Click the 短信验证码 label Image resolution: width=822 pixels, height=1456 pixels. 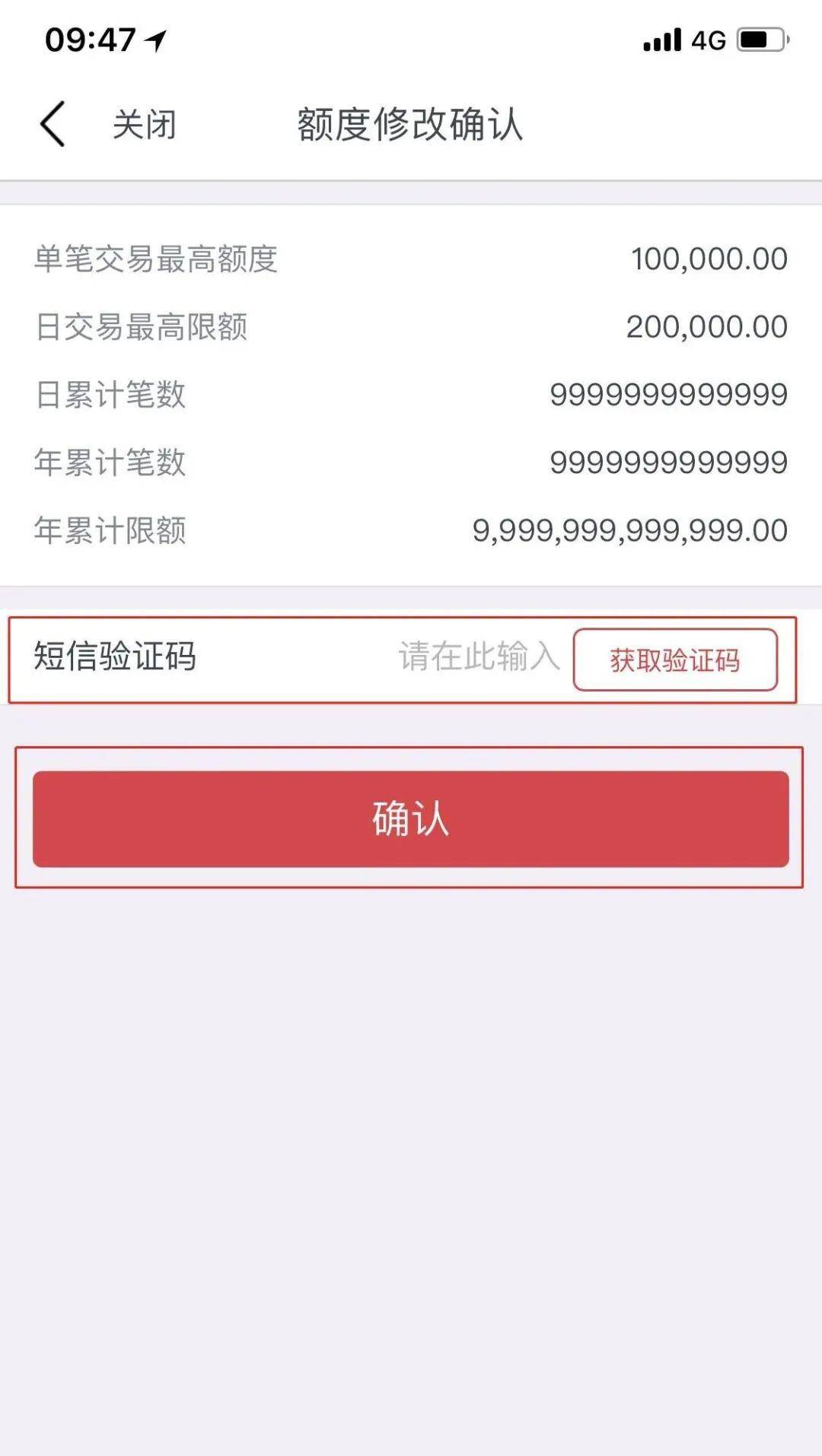pyautogui.click(x=114, y=660)
